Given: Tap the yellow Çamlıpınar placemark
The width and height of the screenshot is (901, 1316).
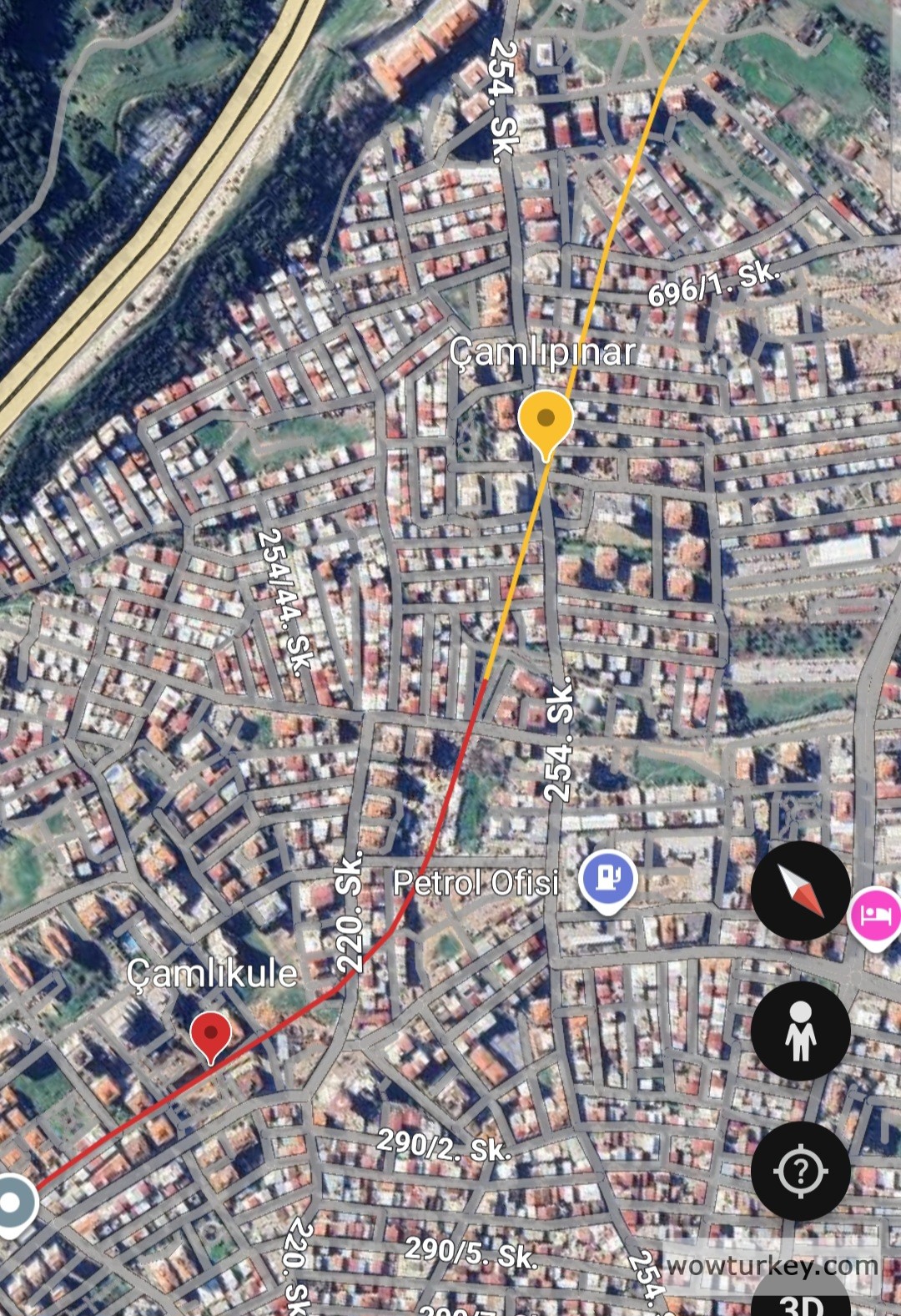Looking at the screenshot, I should (x=546, y=420).
